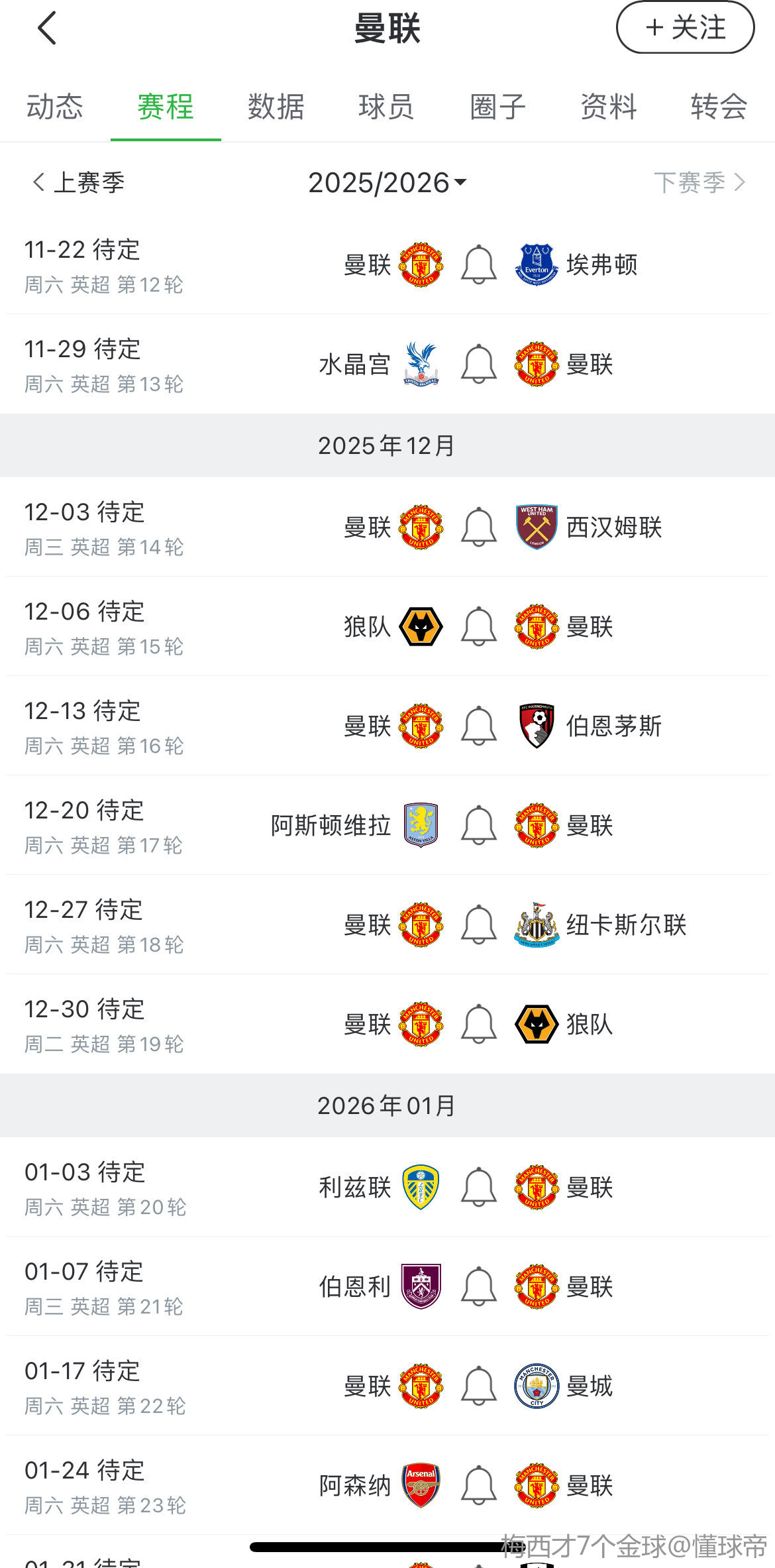Open the 圈子 tab
775x1568 pixels.
(x=497, y=107)
